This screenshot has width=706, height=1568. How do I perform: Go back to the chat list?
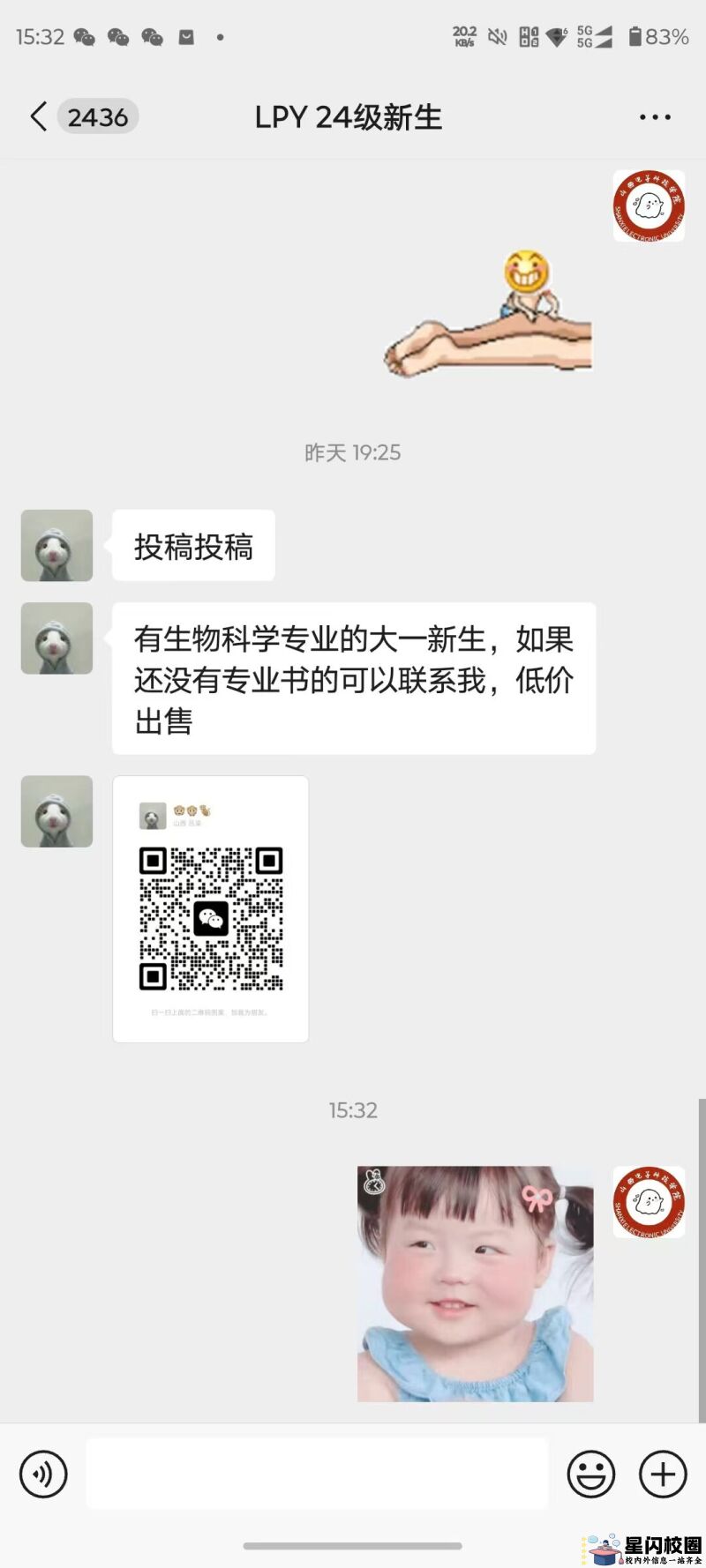[39, 116]
